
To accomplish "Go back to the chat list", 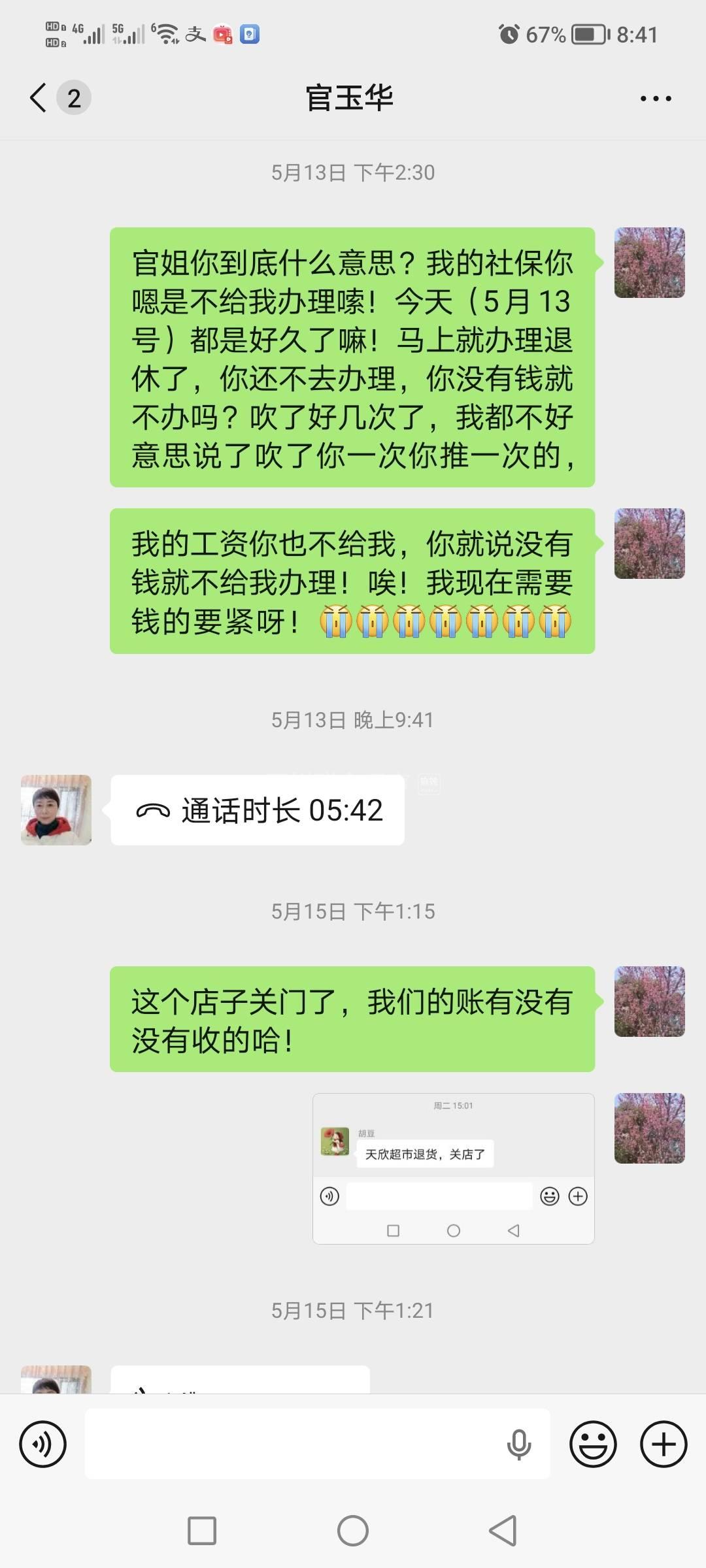I will click(x=39, y=98).
